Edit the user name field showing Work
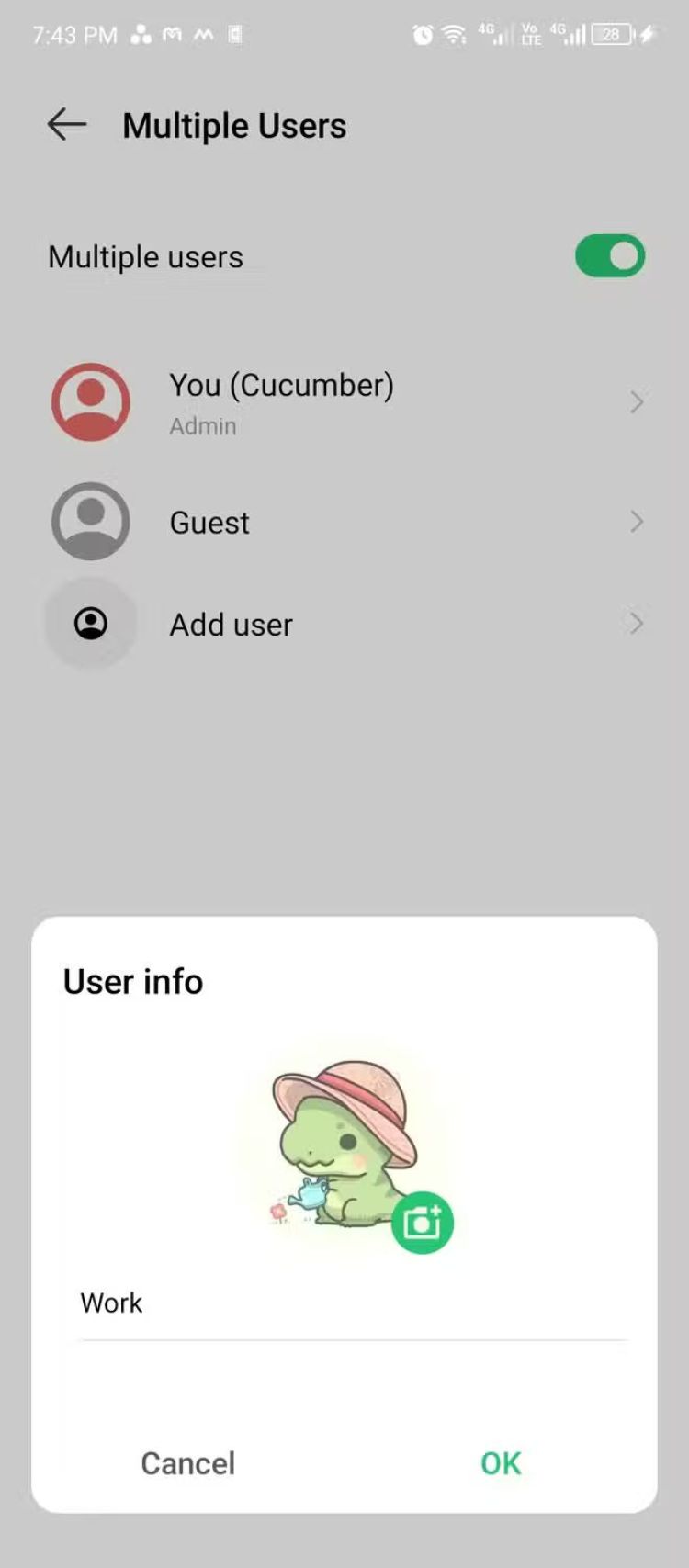Viewport: 689px width, 1568px height. point(353,1303)
